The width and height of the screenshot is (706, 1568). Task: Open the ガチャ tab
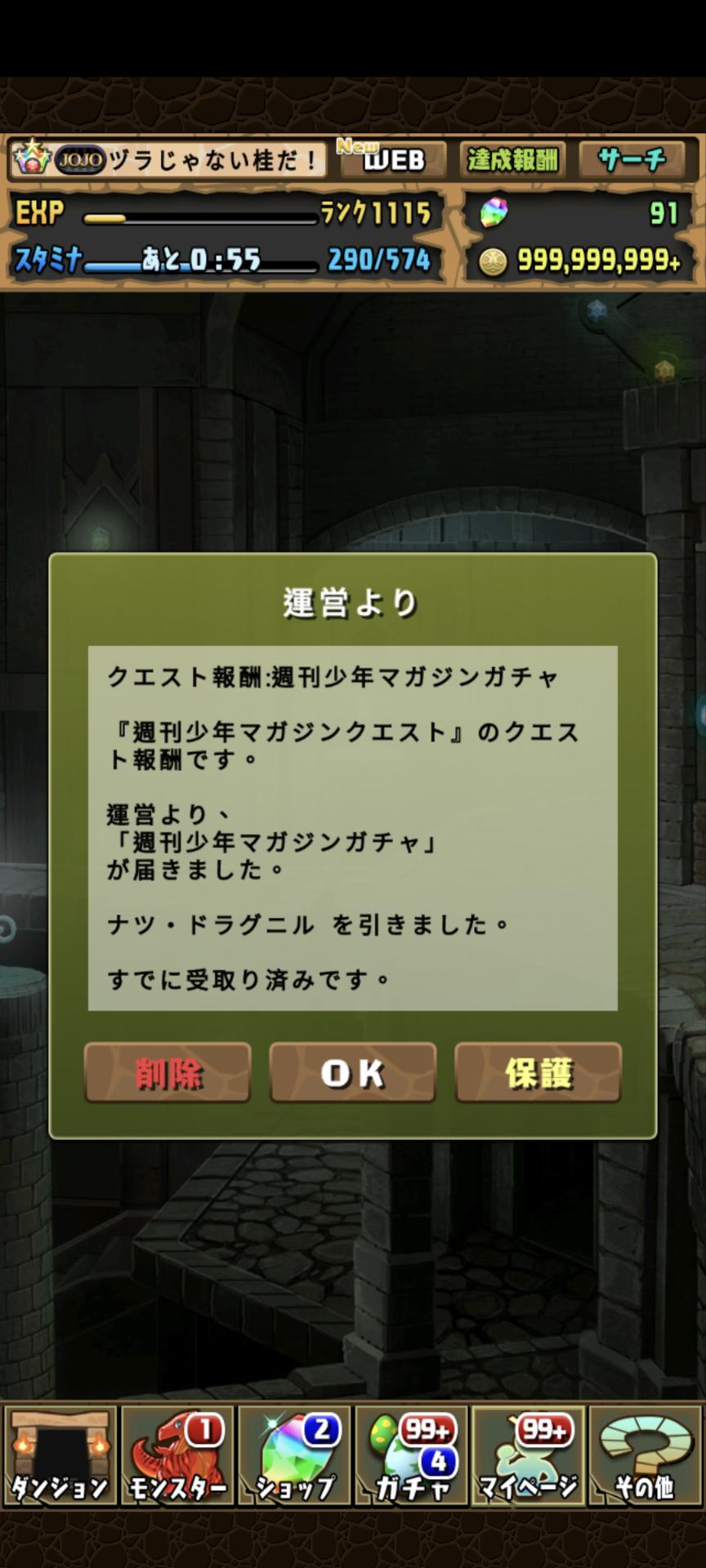tap(412, 1456)
